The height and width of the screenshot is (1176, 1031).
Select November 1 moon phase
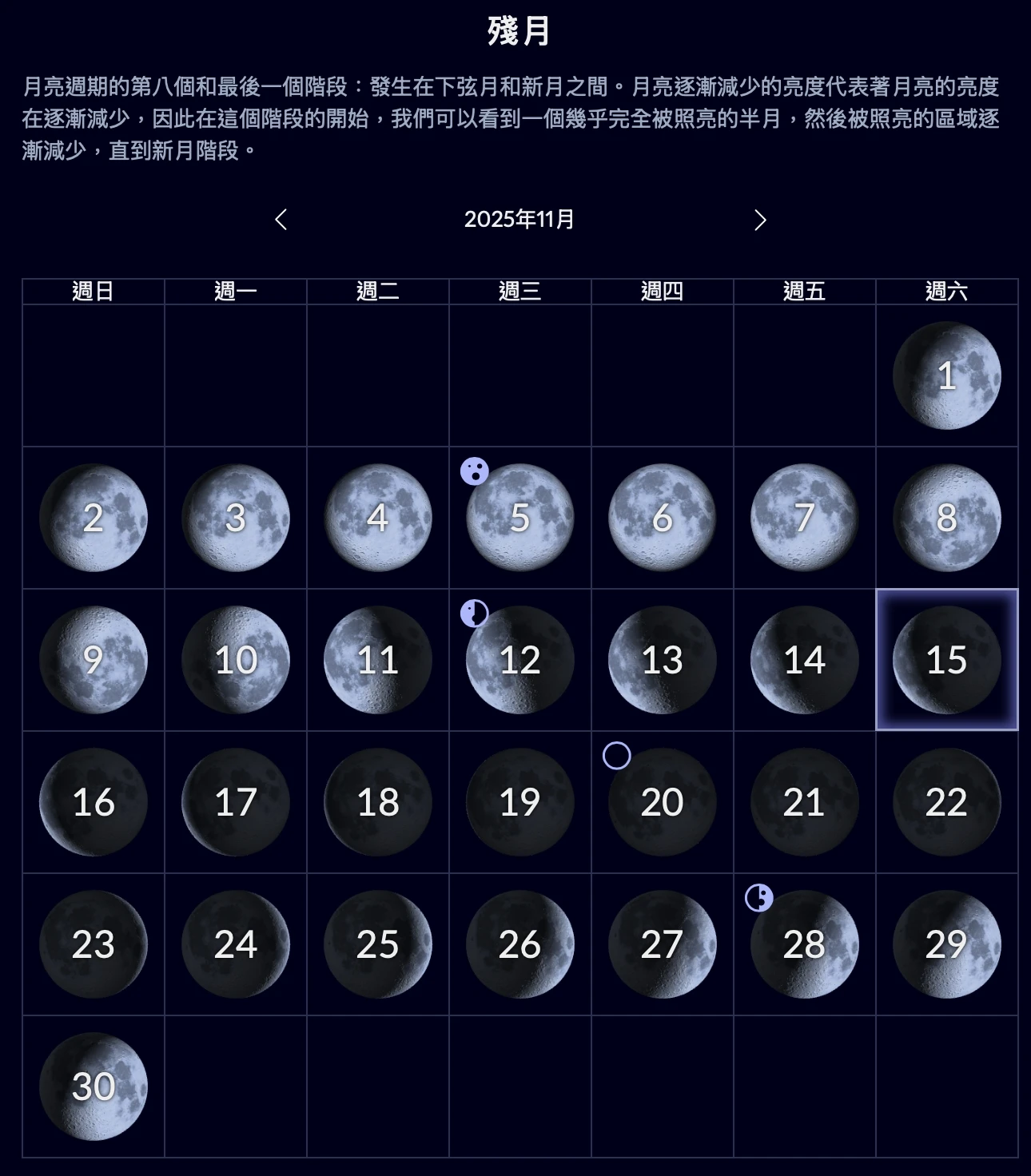(x=946, y=375)
